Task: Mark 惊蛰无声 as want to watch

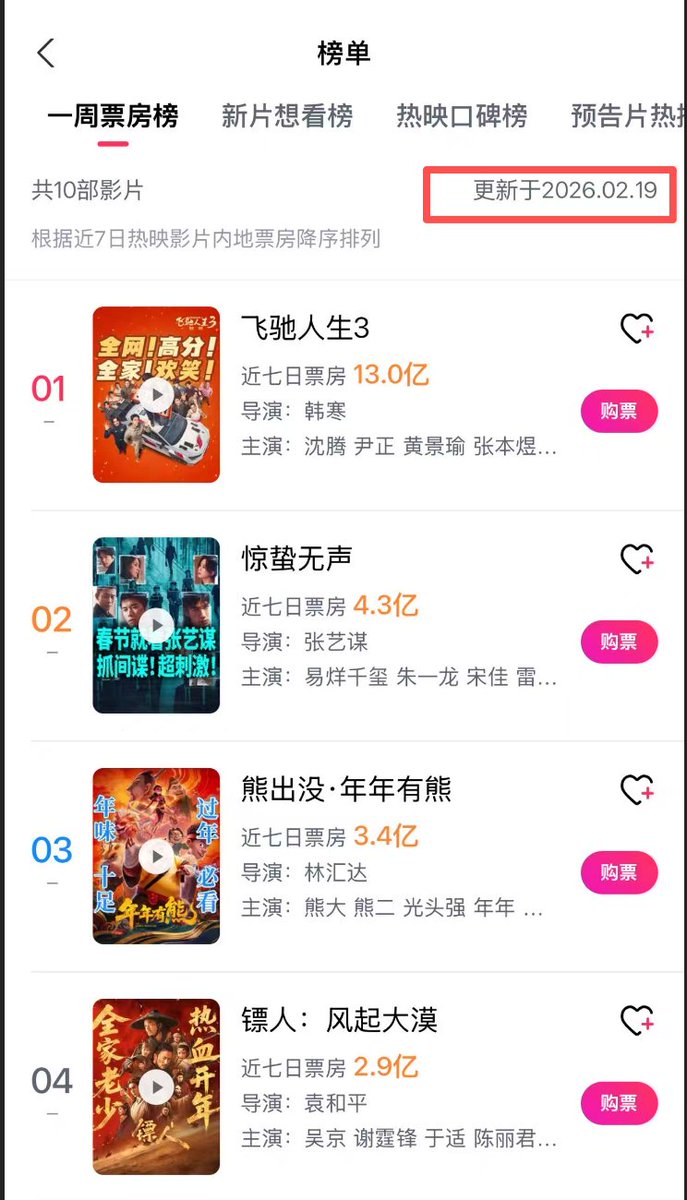Action: click(637, 559)
